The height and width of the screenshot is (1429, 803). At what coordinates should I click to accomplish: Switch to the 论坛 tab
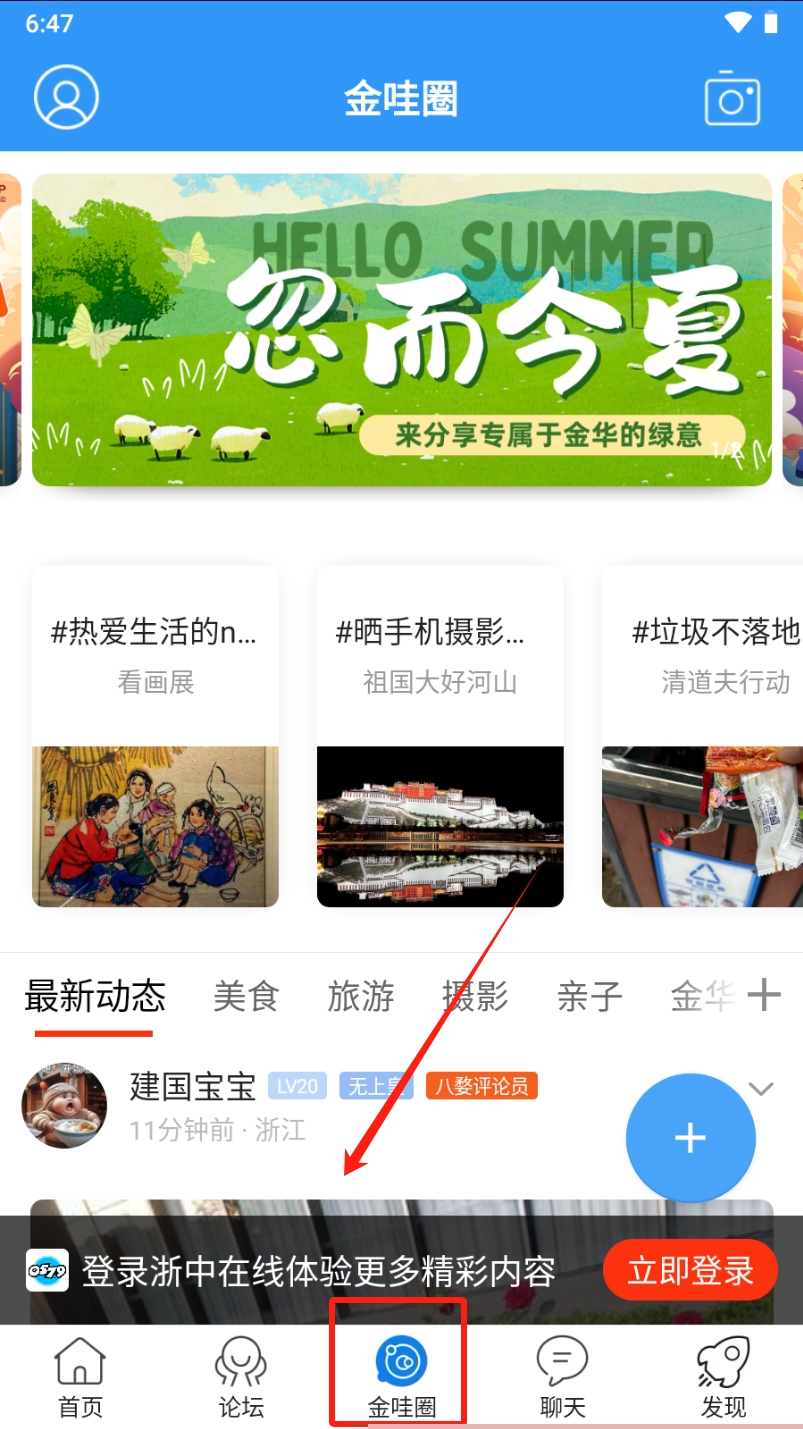coord(241,1378)
